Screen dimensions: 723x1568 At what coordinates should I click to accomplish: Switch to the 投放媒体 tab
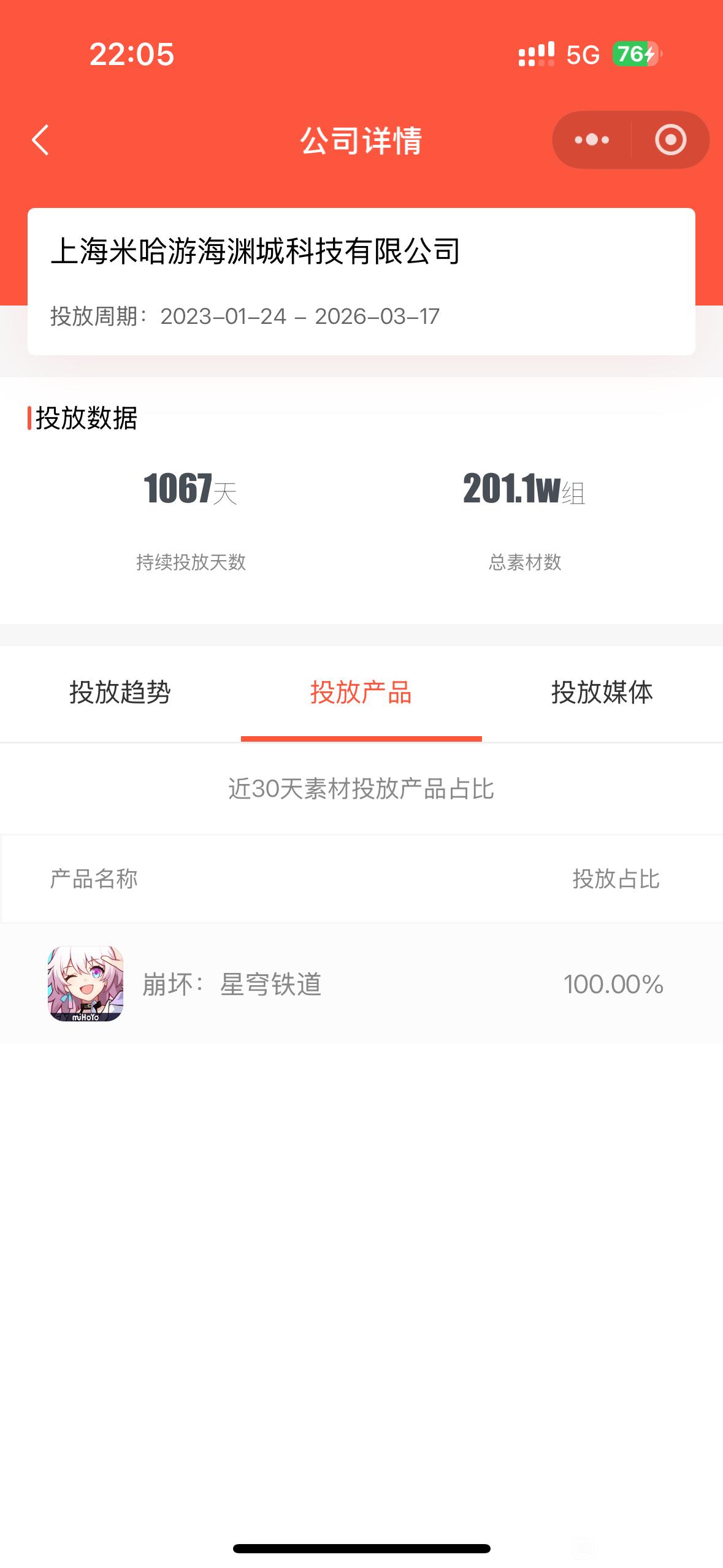(602, 693)
